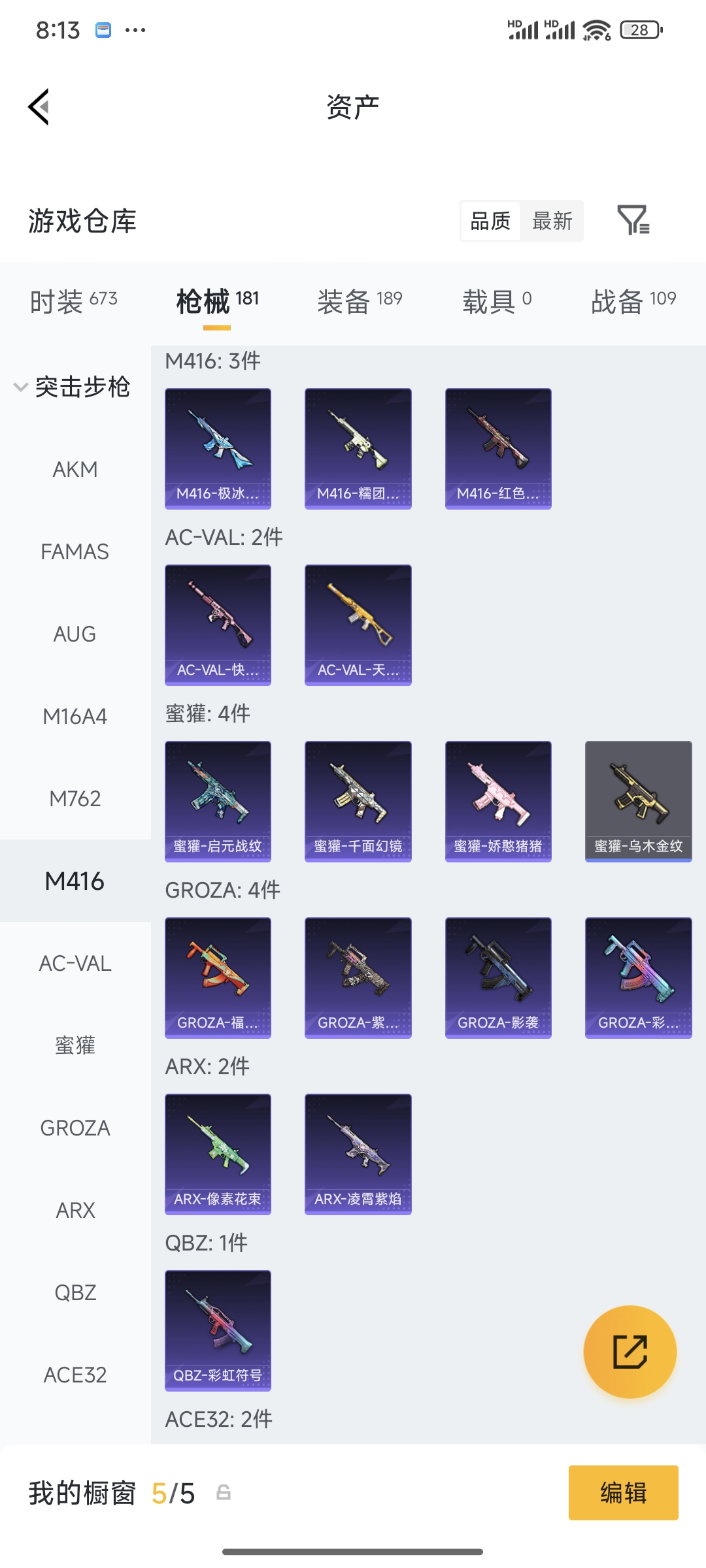706x1568 pixels.
Task: Open the 蜜獾-娇憨猪猪 skin tile
Action: [x=498, y=801]
